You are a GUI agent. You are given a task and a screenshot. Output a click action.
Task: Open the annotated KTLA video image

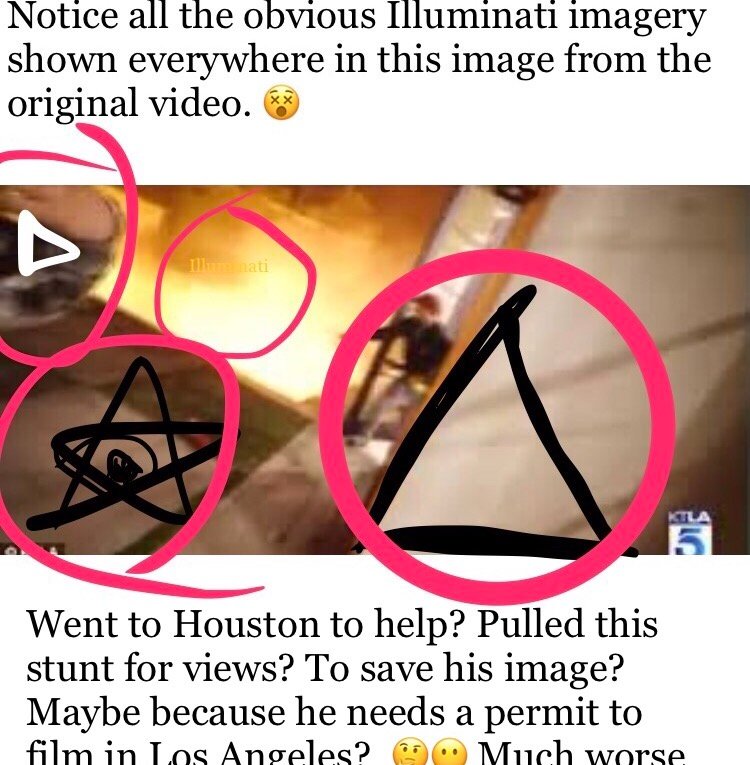[375, 370]
